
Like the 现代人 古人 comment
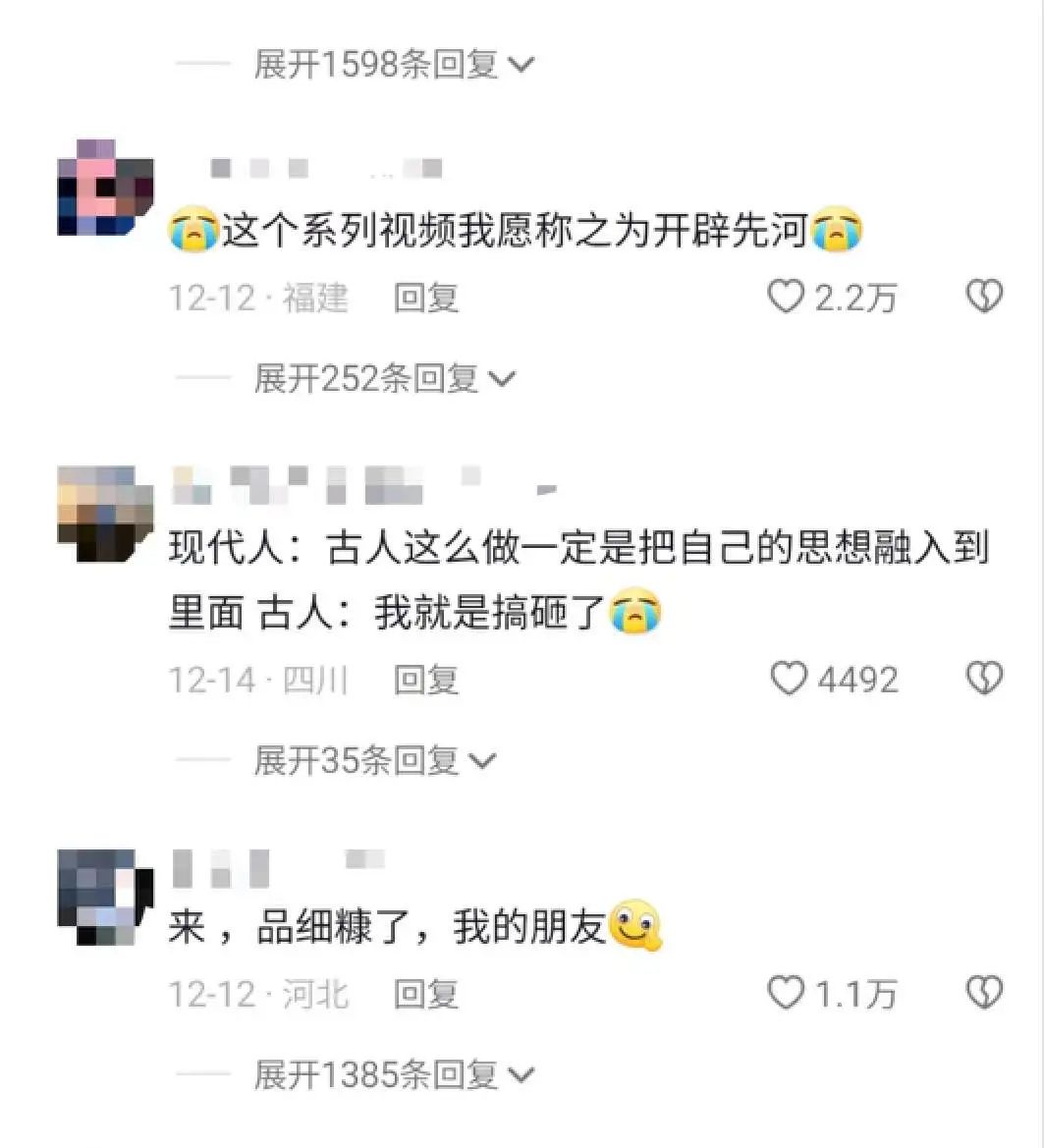point(788,679)
